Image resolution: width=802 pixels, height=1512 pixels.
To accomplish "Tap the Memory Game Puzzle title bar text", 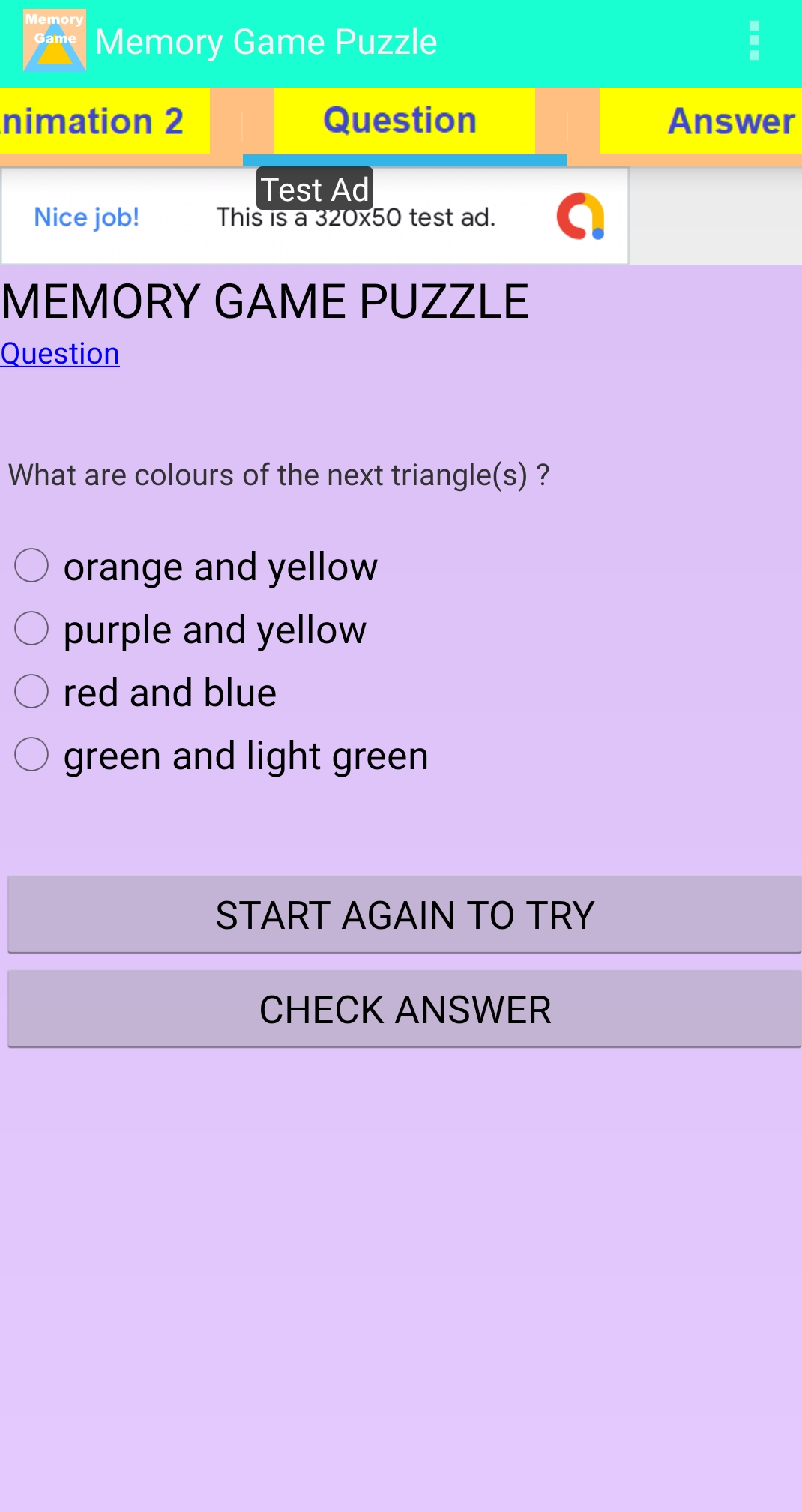I will 268,42.
